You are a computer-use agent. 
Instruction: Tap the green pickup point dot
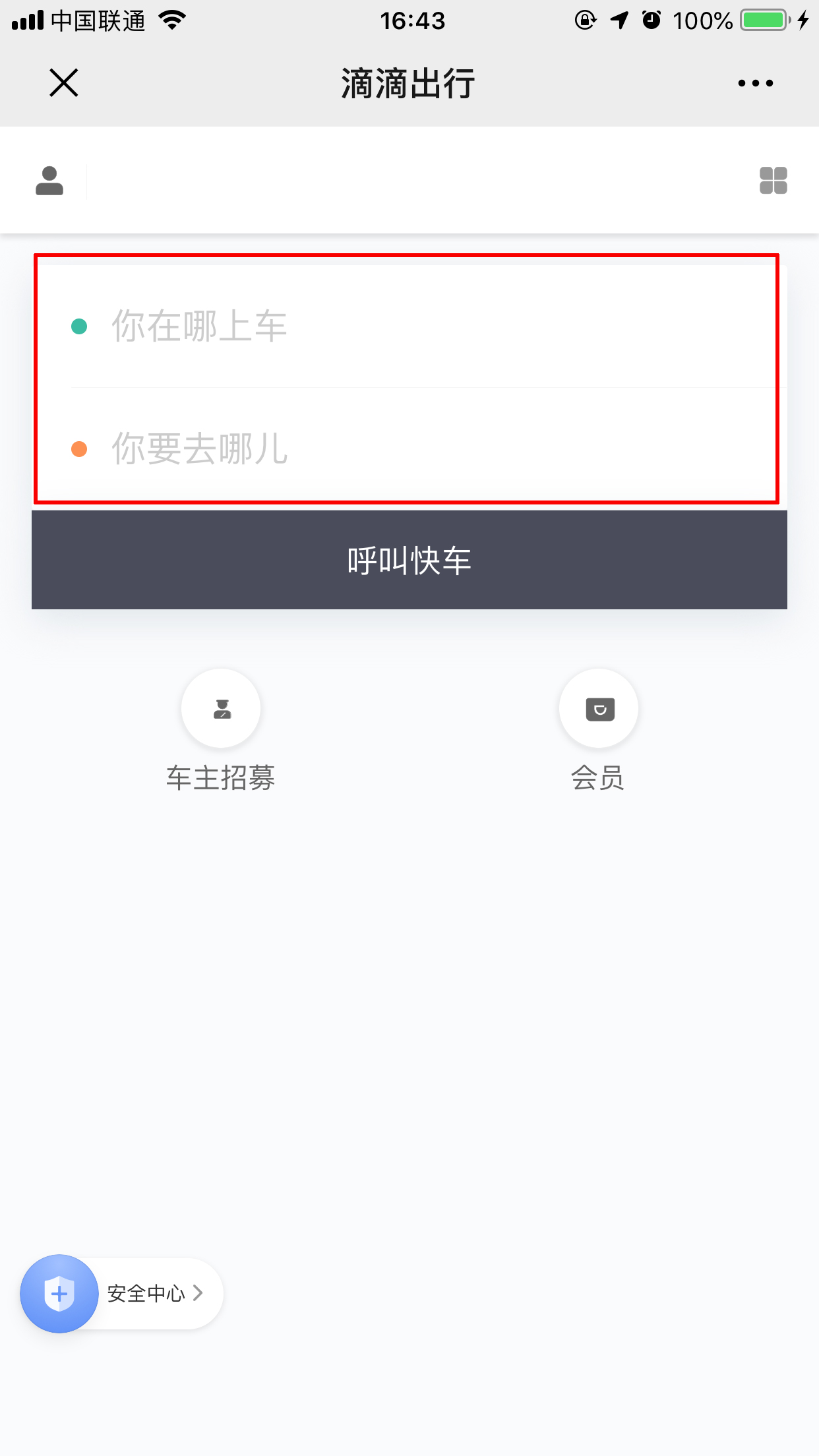tap(80, 324)
